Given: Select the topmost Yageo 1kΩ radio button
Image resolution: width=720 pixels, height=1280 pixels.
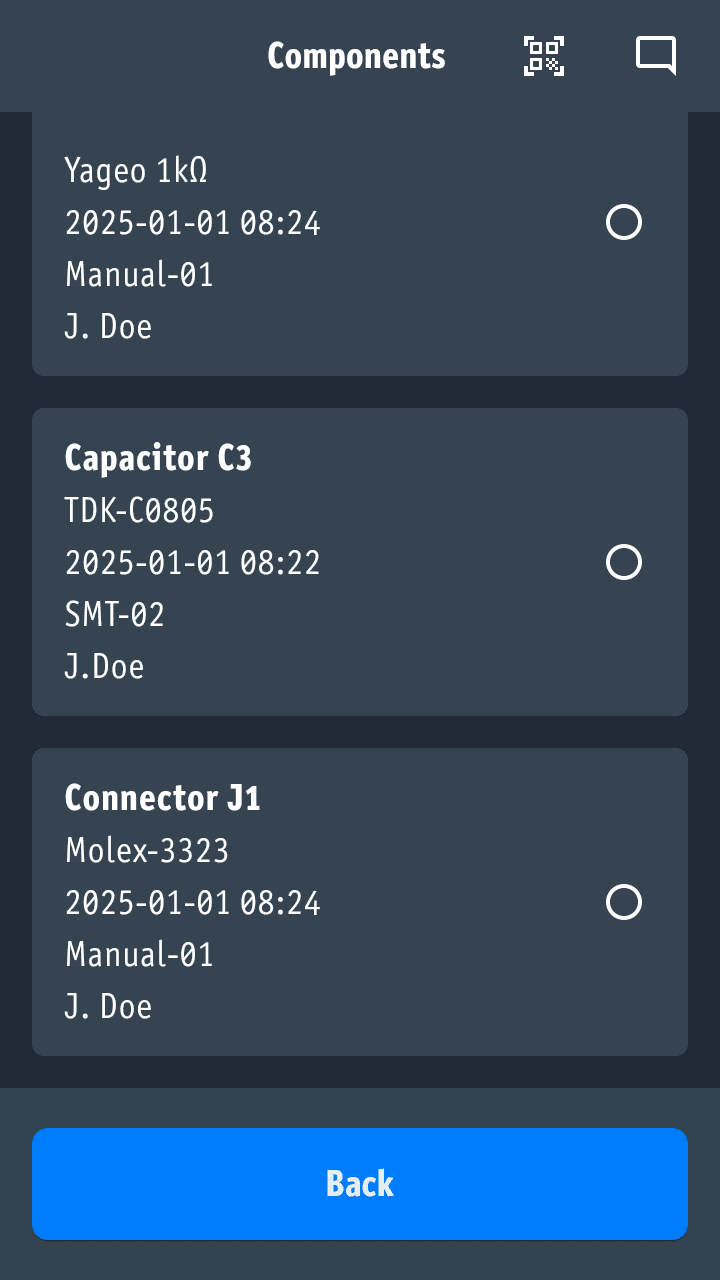Looking at the screenshot, I should point(622,223).
